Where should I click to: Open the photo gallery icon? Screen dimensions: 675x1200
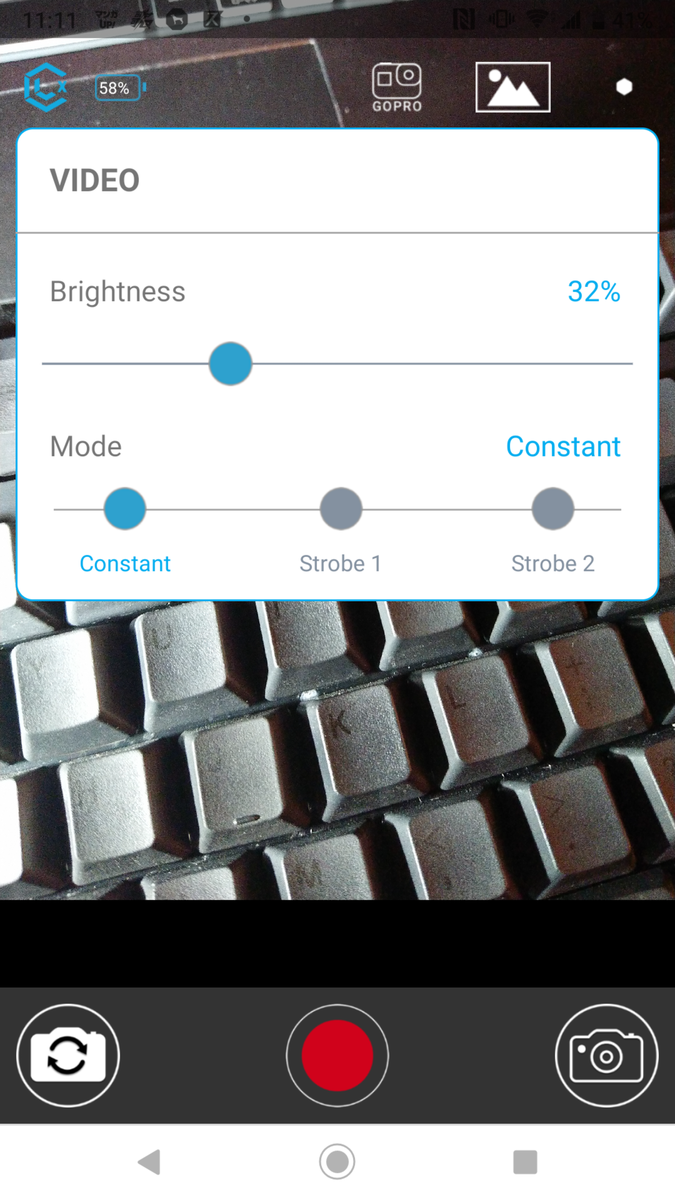pyautogui.click(x=512, y=87)
